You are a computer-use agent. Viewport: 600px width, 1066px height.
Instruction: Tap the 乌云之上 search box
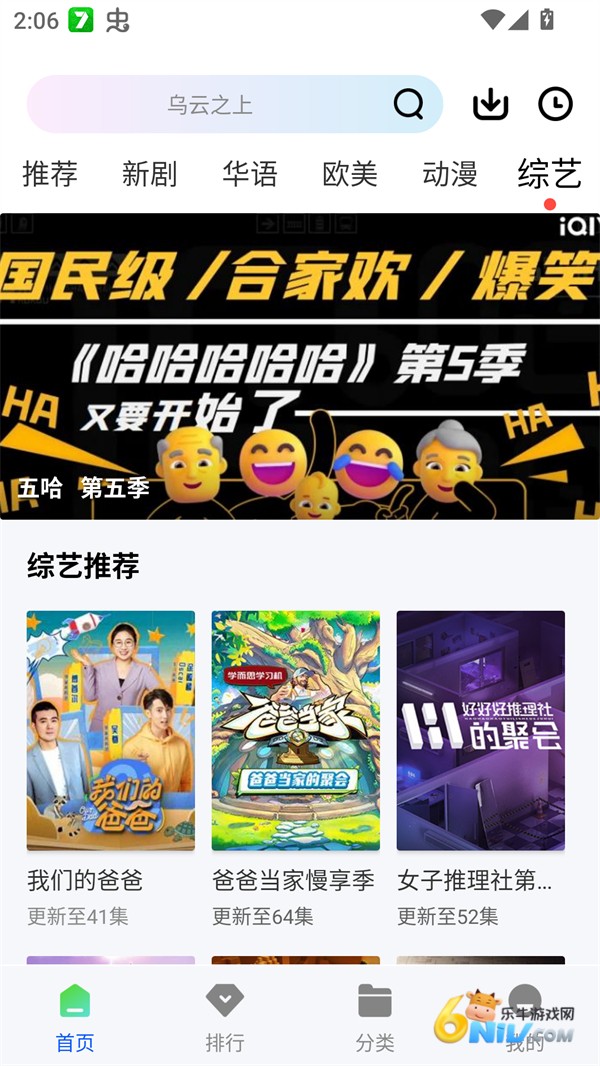pyautogui.click(x=210, y=104)
